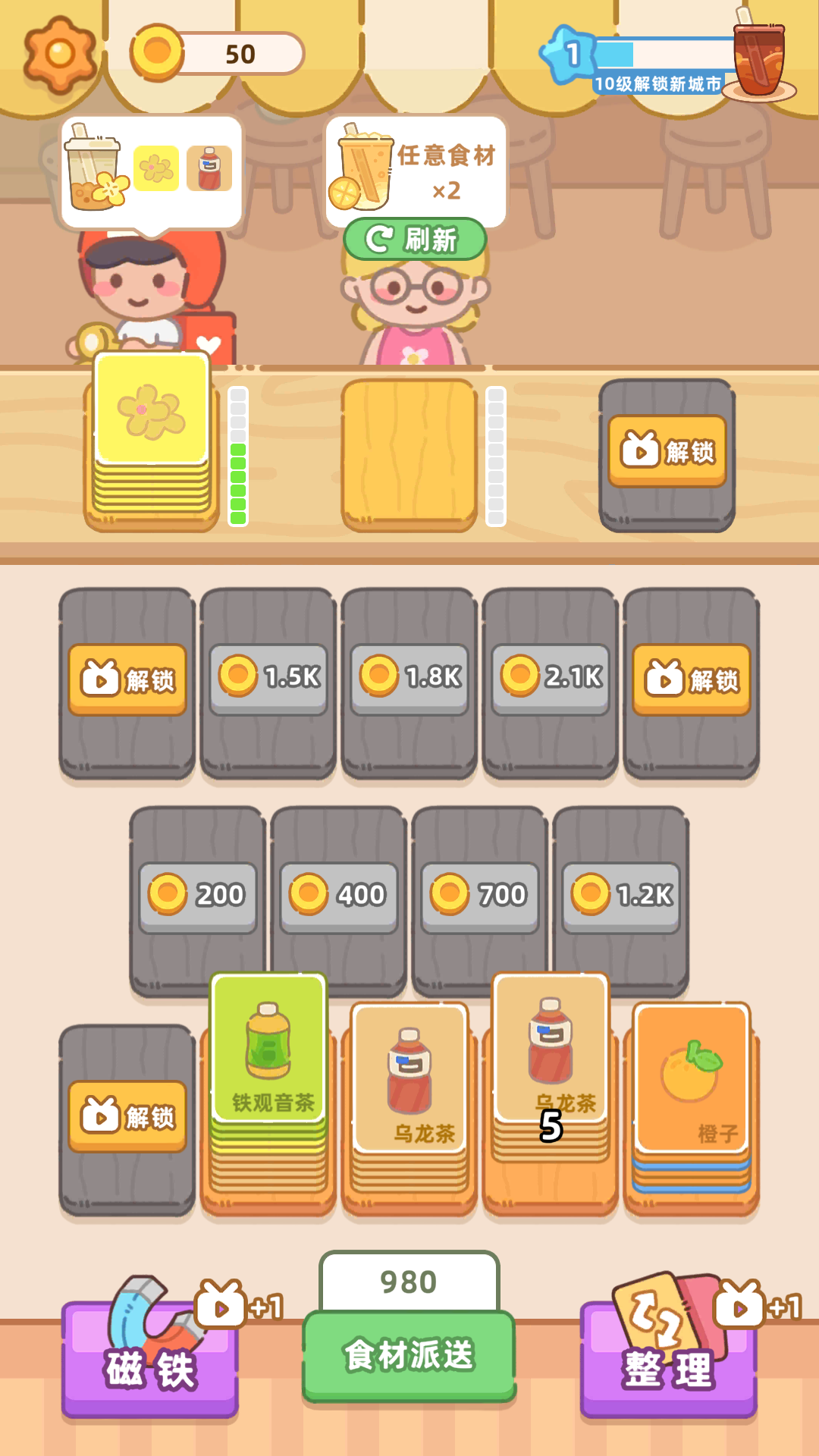819x1456 pixels.
Task: Unlock the slot costing 200 coins
Action: [198, 896]
